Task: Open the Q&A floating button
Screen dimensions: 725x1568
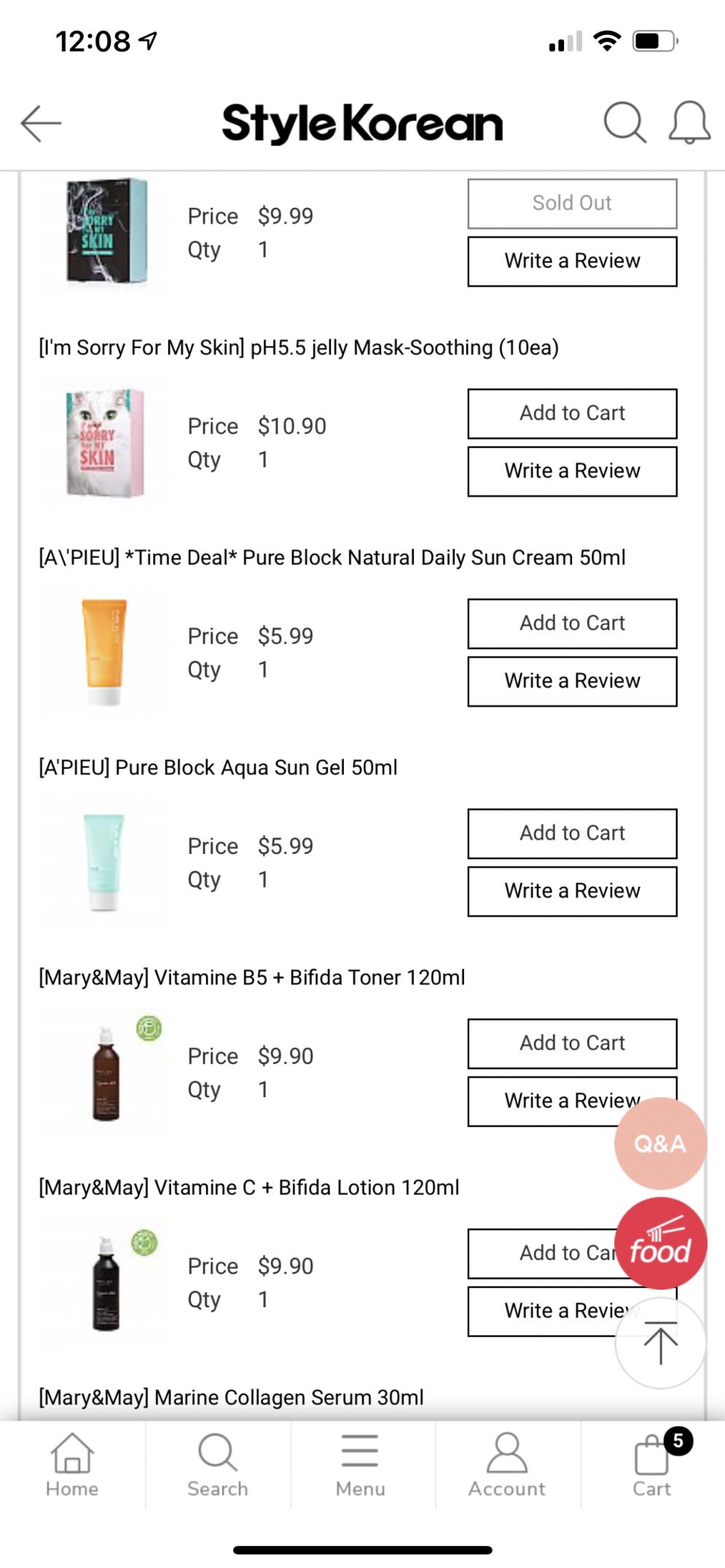Action: pos(660,1144)
